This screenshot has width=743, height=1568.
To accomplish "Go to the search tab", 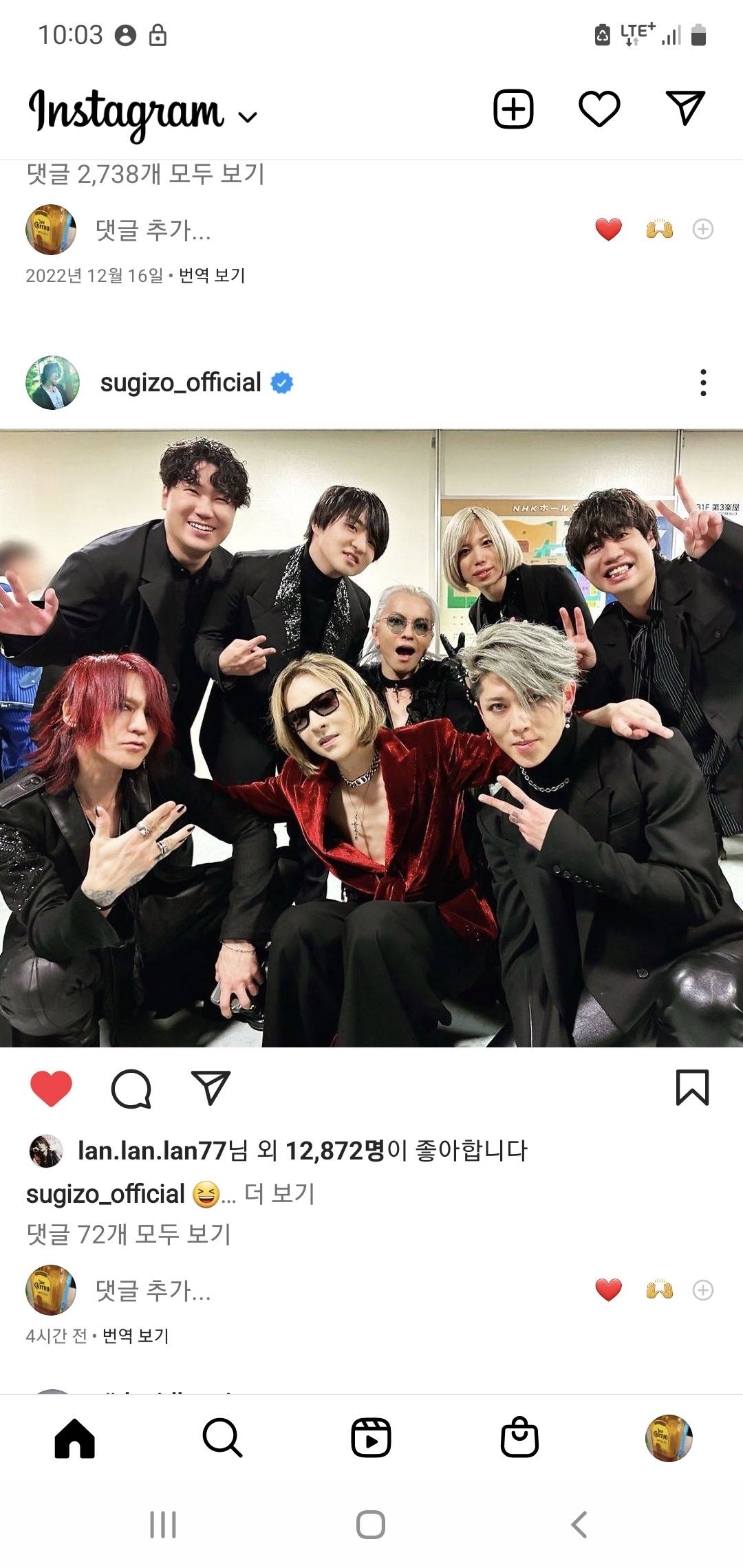I will (x=222, y=1437).
